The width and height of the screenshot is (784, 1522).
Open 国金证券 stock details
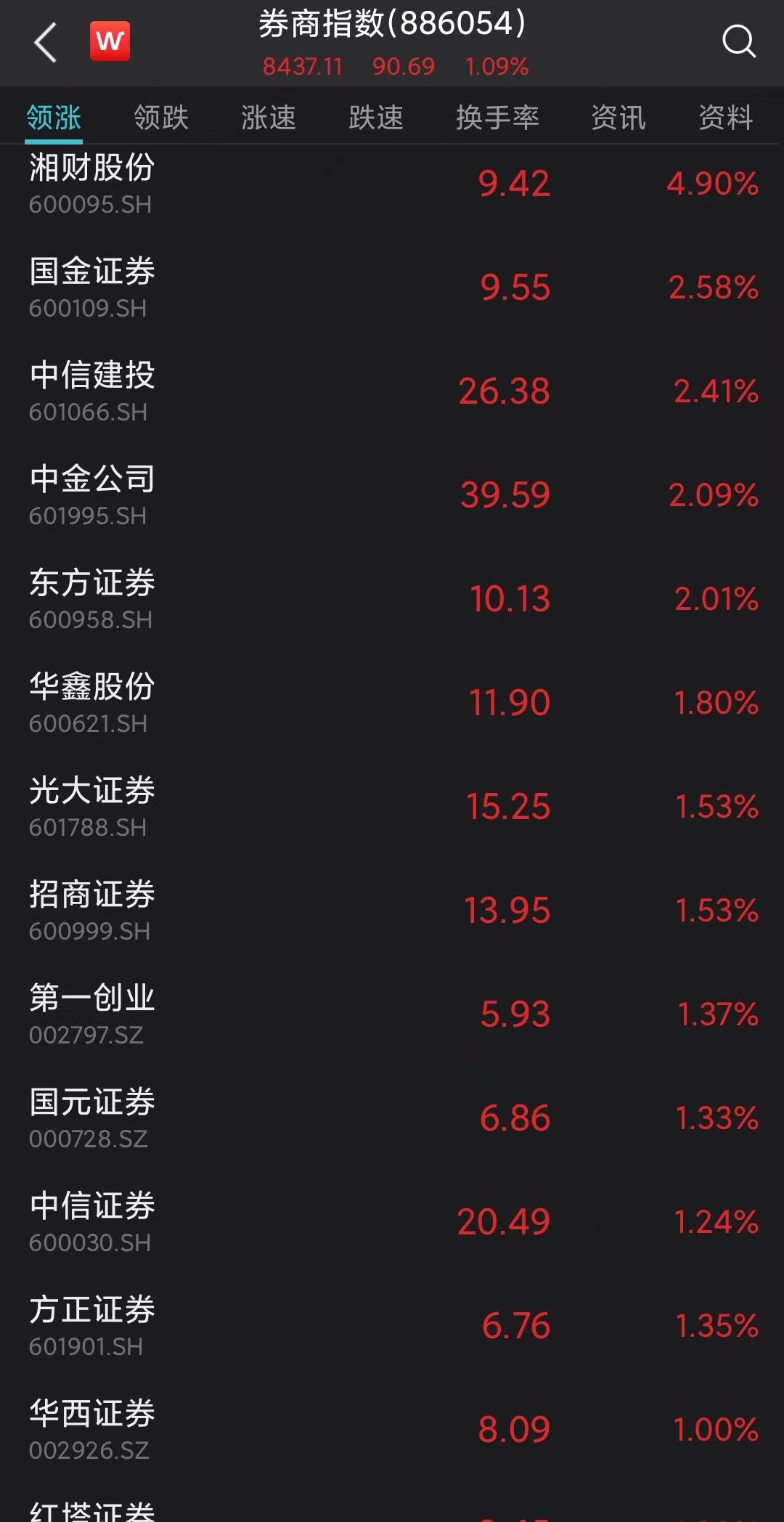(x=392, y=288)
